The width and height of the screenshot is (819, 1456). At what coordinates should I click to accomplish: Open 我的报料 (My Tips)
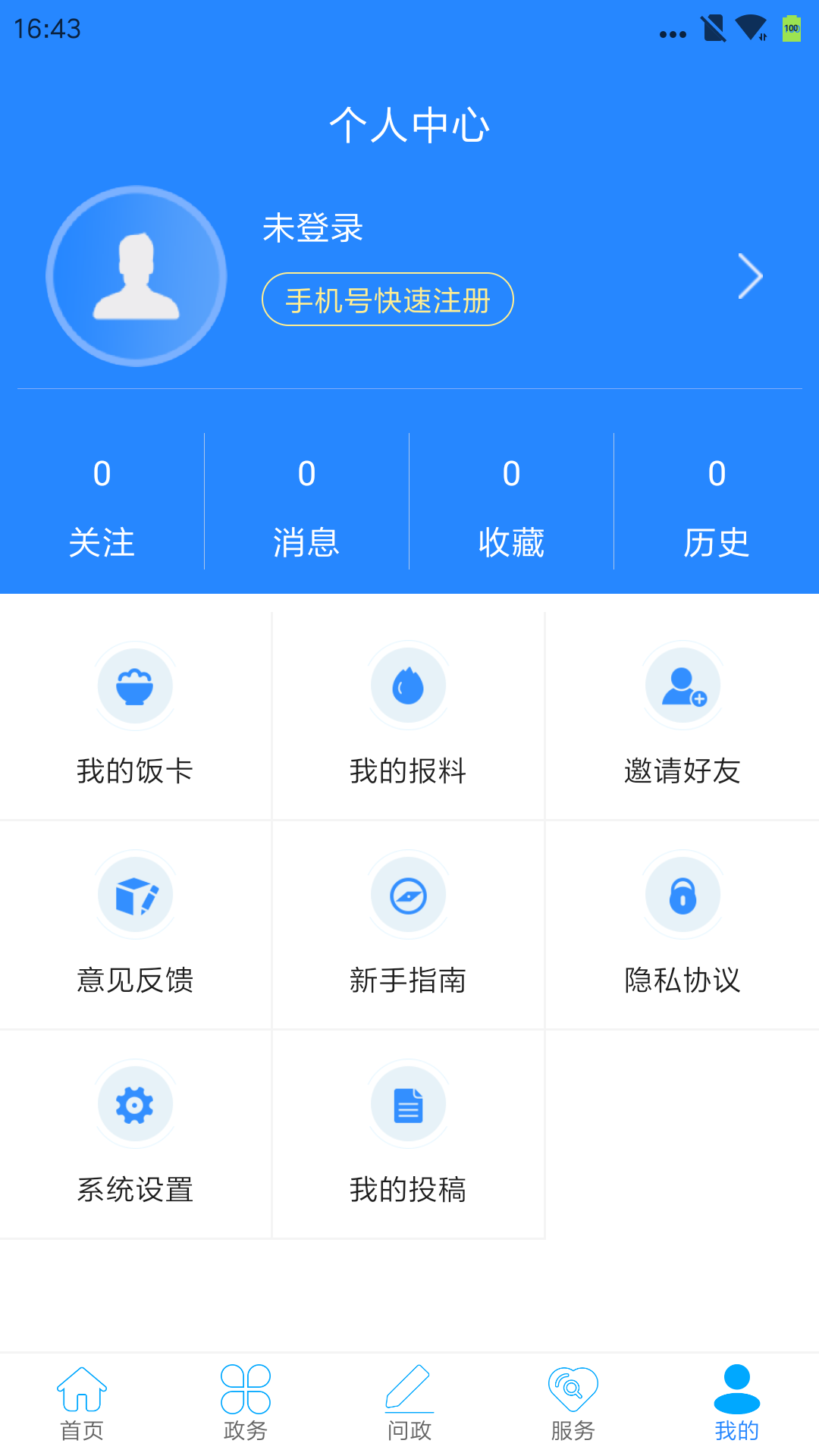(x=408, y=720)
